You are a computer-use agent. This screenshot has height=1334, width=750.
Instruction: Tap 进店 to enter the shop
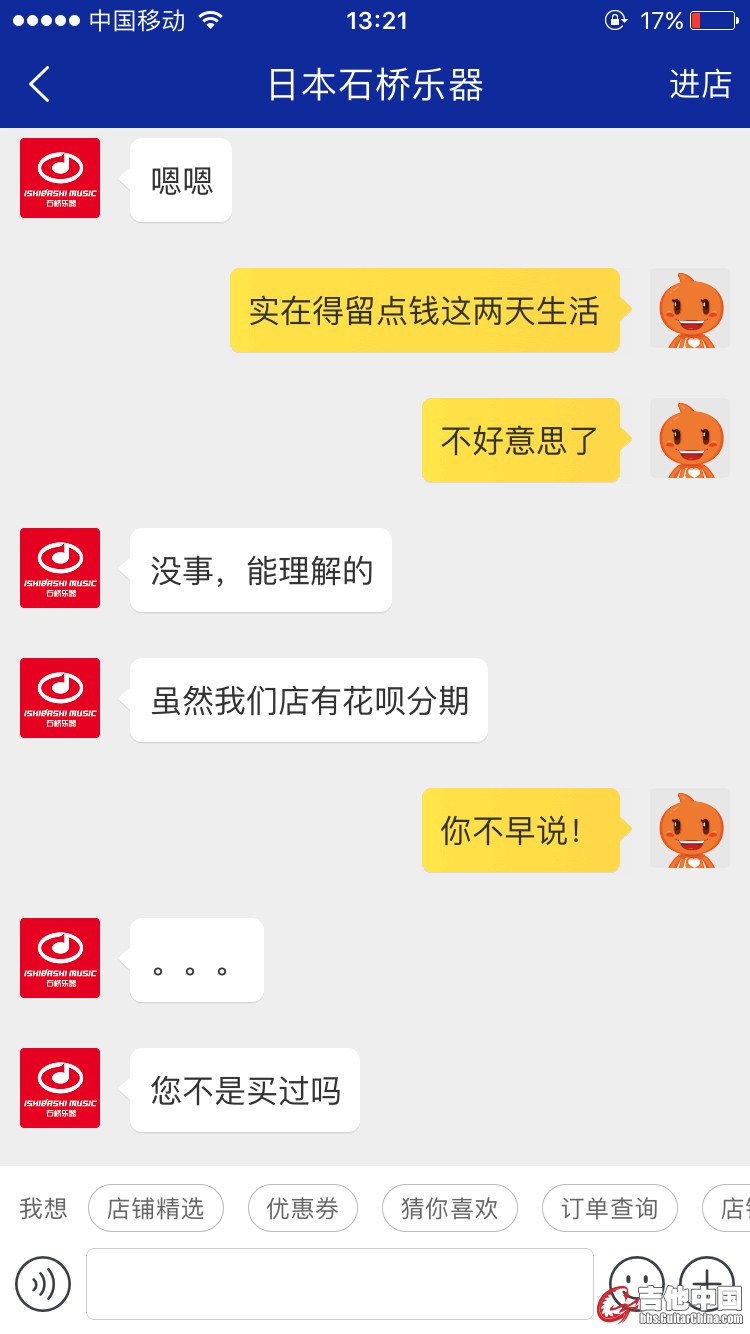coord(700,84)
